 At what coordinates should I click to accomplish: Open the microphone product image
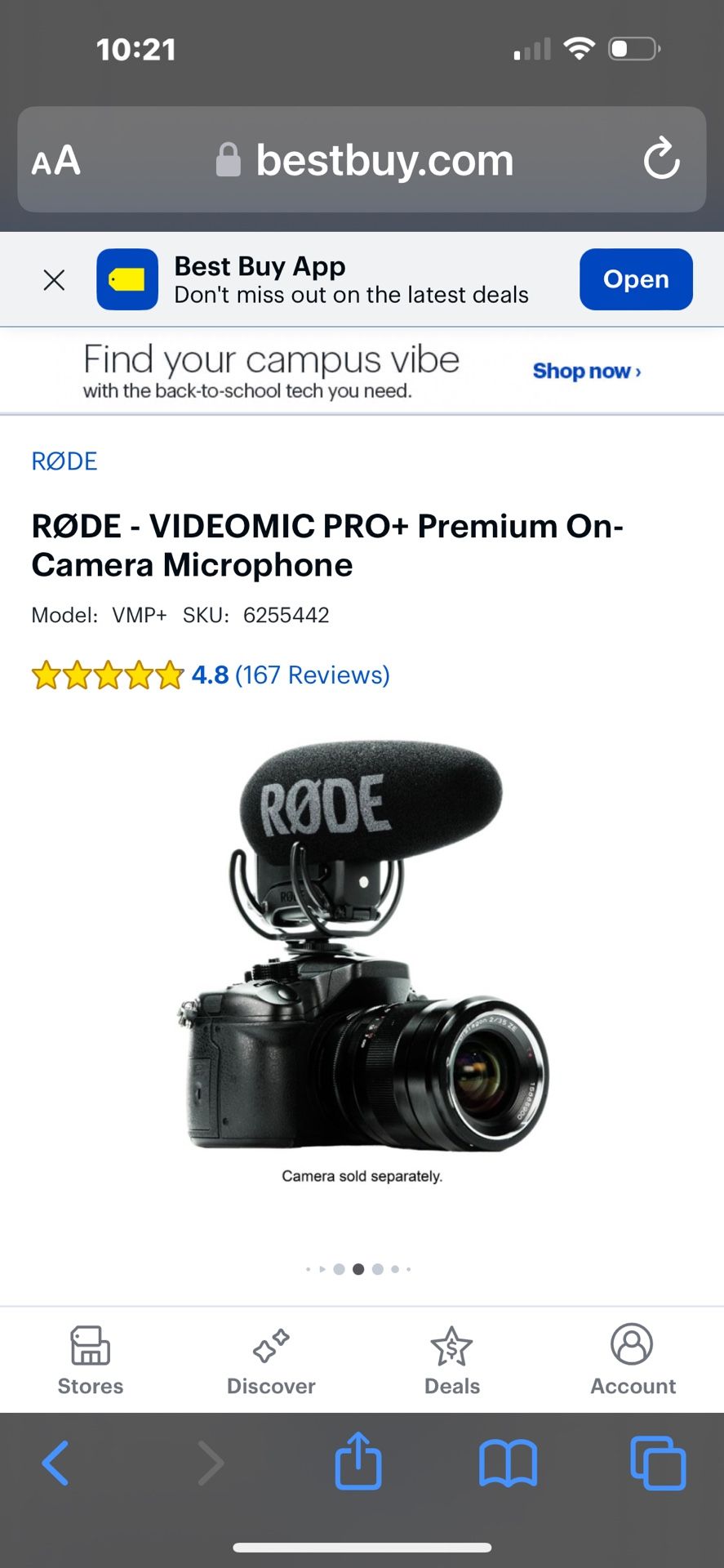point(362,947)
